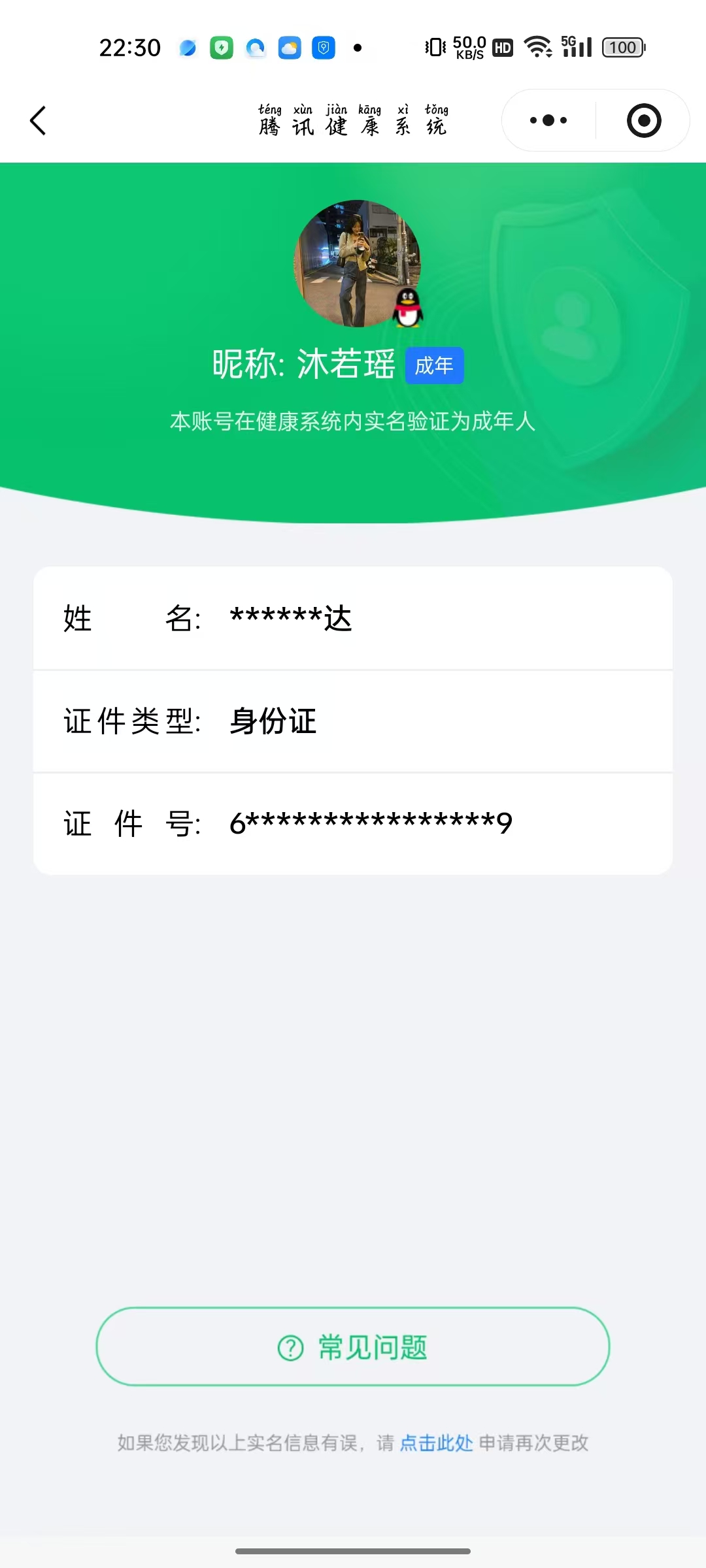Tap the 点击此处 link to request changes
The image size is (706, 1568).
pyautogui.click(x=436, y=1443)
